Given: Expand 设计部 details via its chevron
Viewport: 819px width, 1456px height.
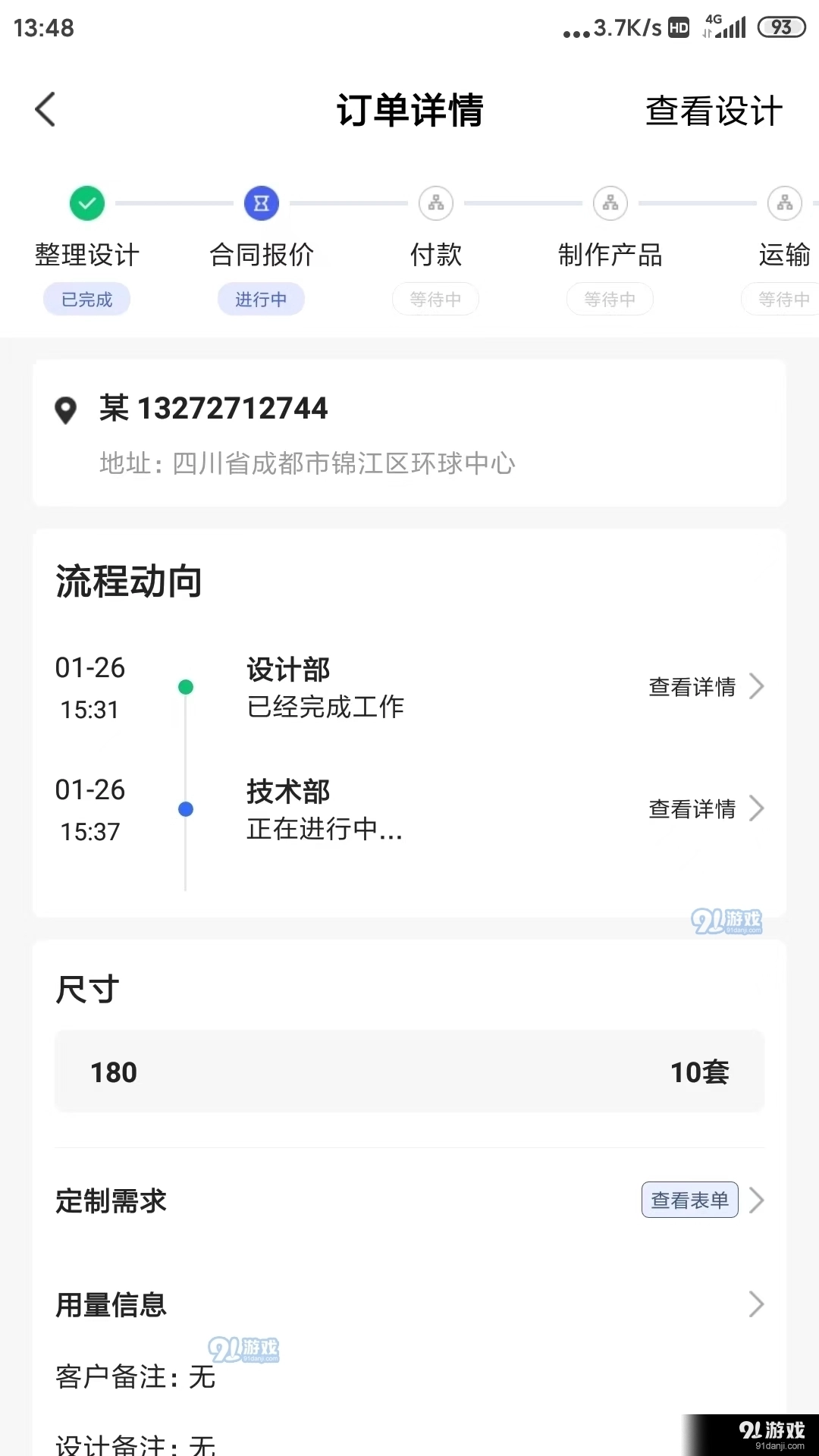Looking at the screenshot, I should [x=756, y=687].
